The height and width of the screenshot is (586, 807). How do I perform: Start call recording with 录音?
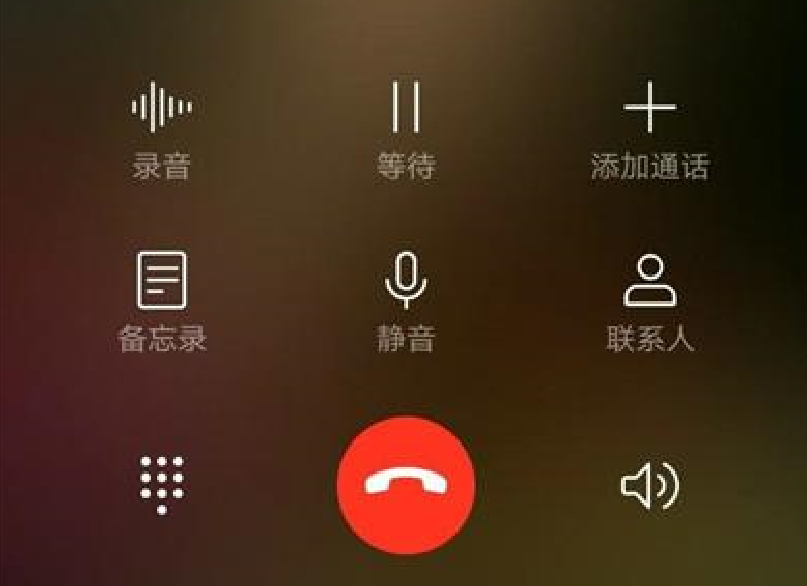tap(162, 130)
